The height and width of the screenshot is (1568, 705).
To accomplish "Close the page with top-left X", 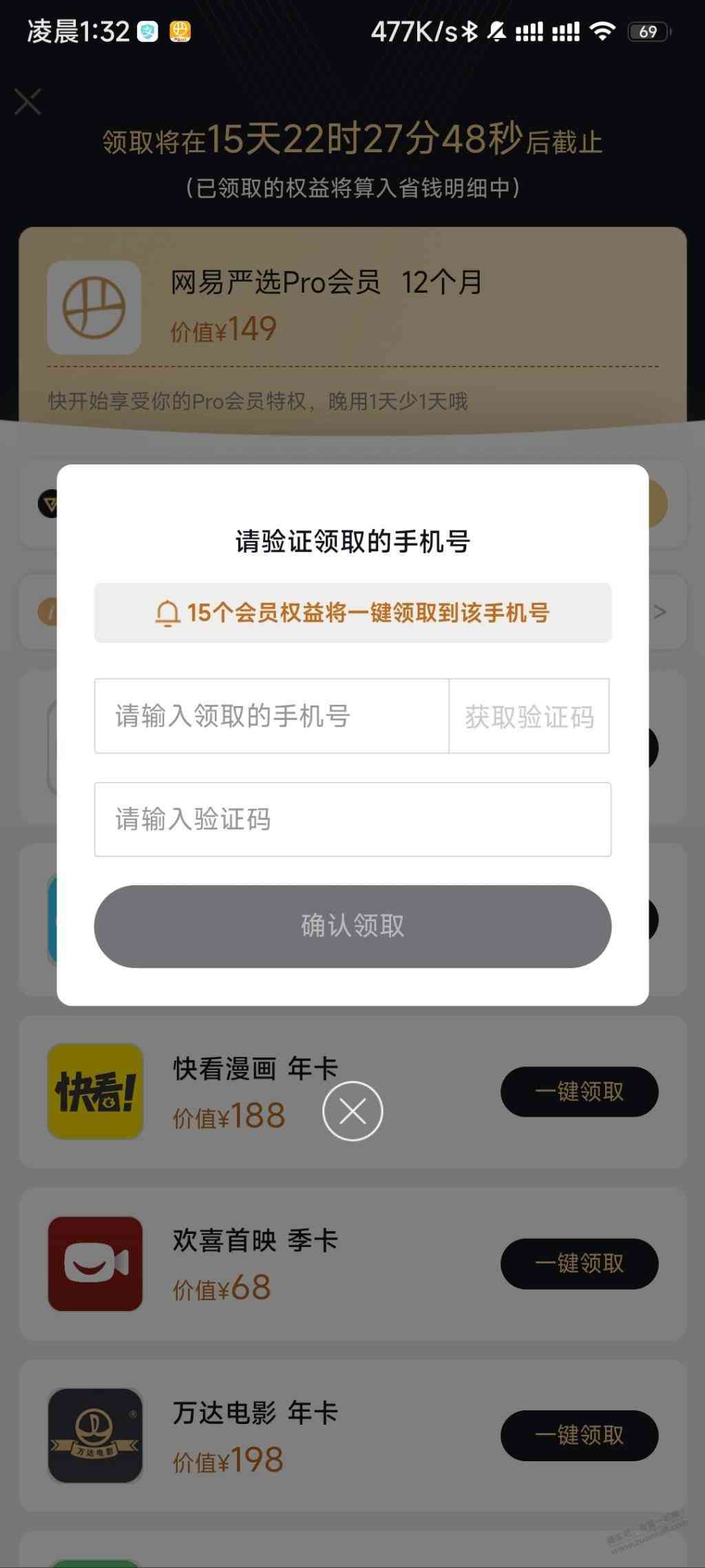I will [x=28, y=101].
